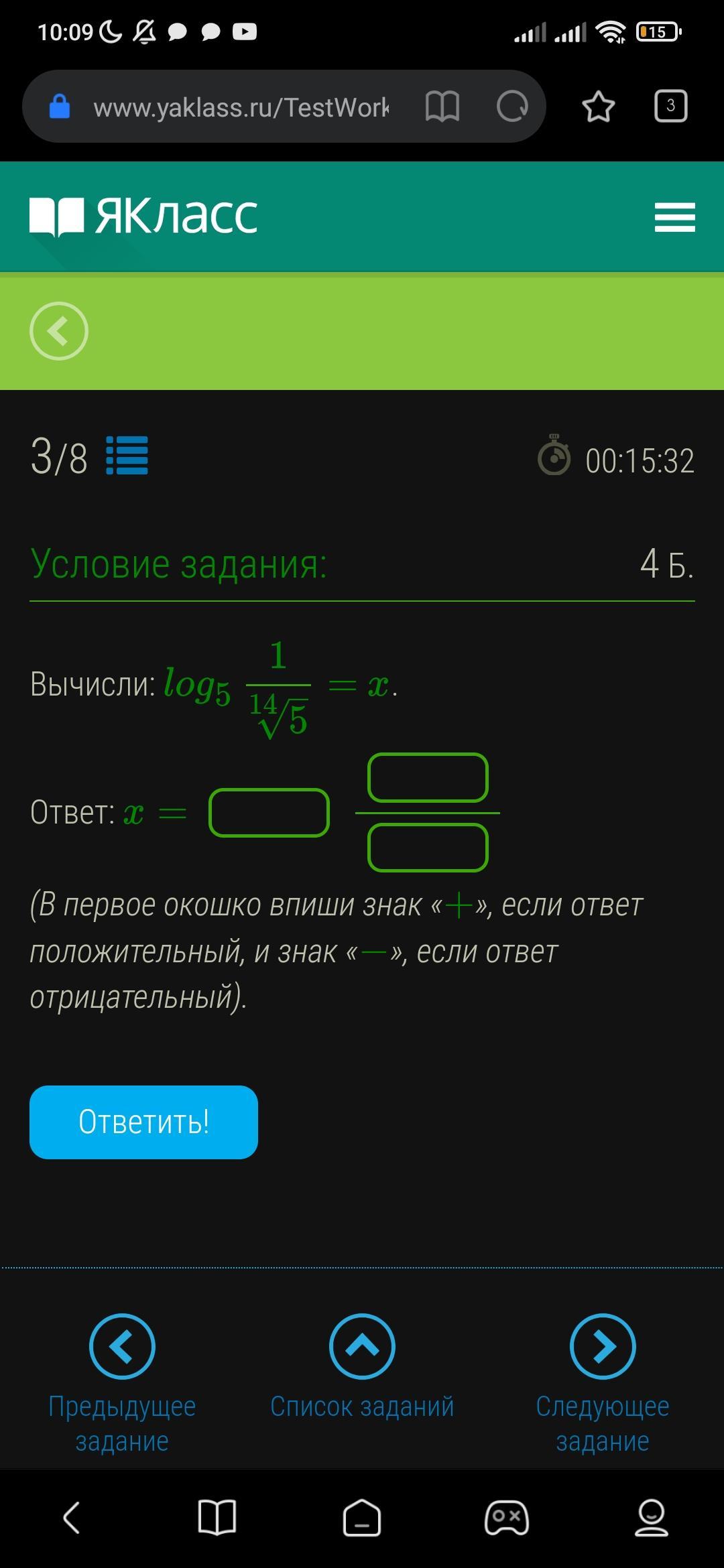The width and height of the screenshot is (724, 1568).
Task: Reload the page
Action: [x=512, y=107]
